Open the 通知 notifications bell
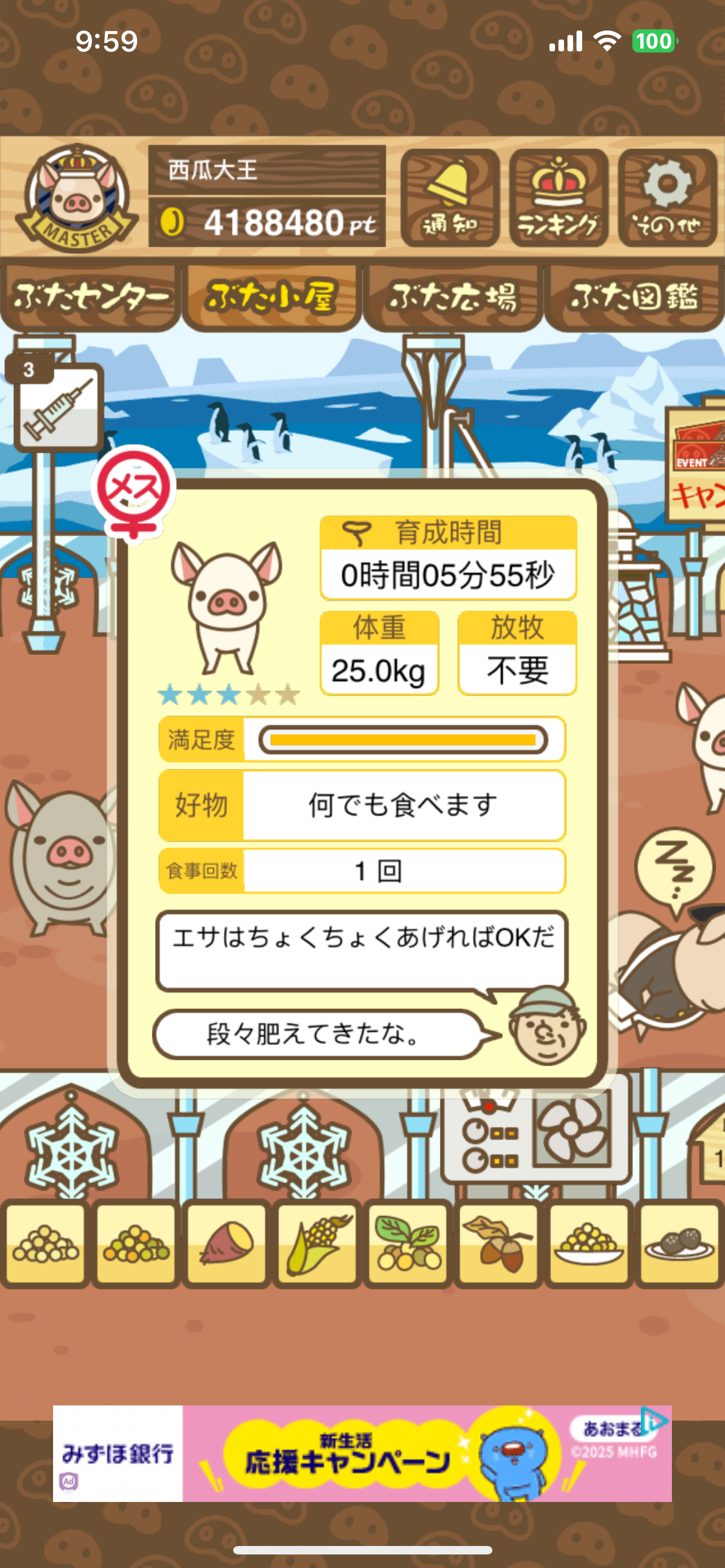The image size is (725, 1568). [x=450, y=198]
